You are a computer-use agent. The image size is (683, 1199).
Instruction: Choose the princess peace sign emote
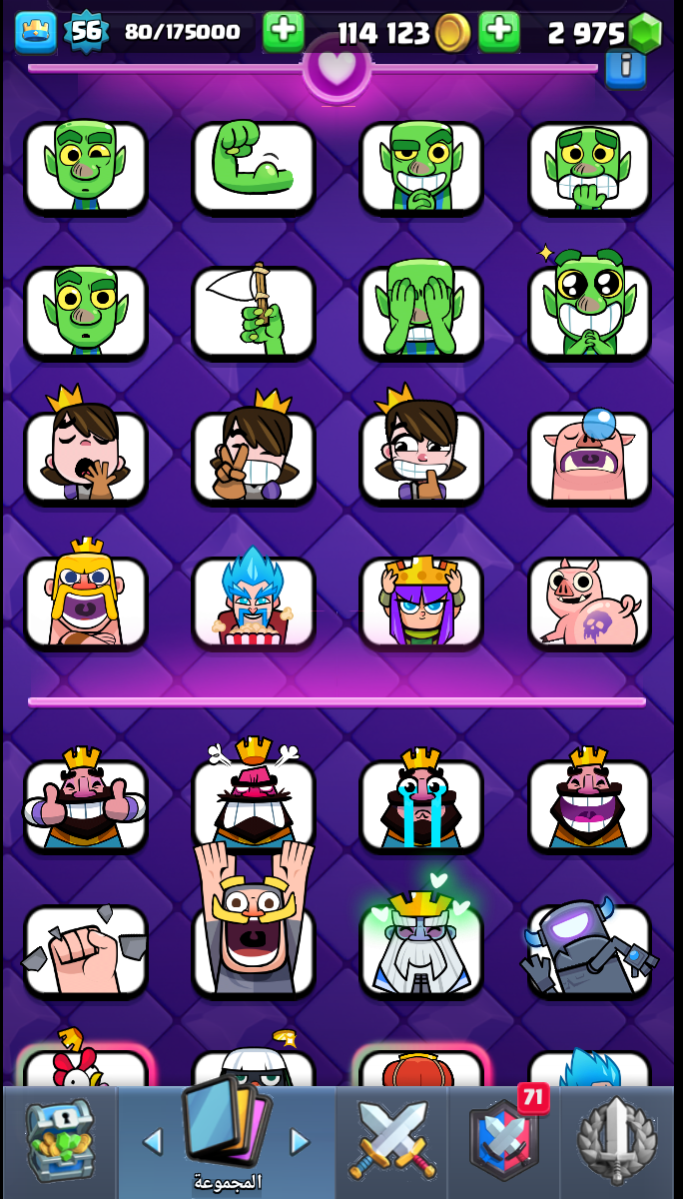tap(254, 455)
